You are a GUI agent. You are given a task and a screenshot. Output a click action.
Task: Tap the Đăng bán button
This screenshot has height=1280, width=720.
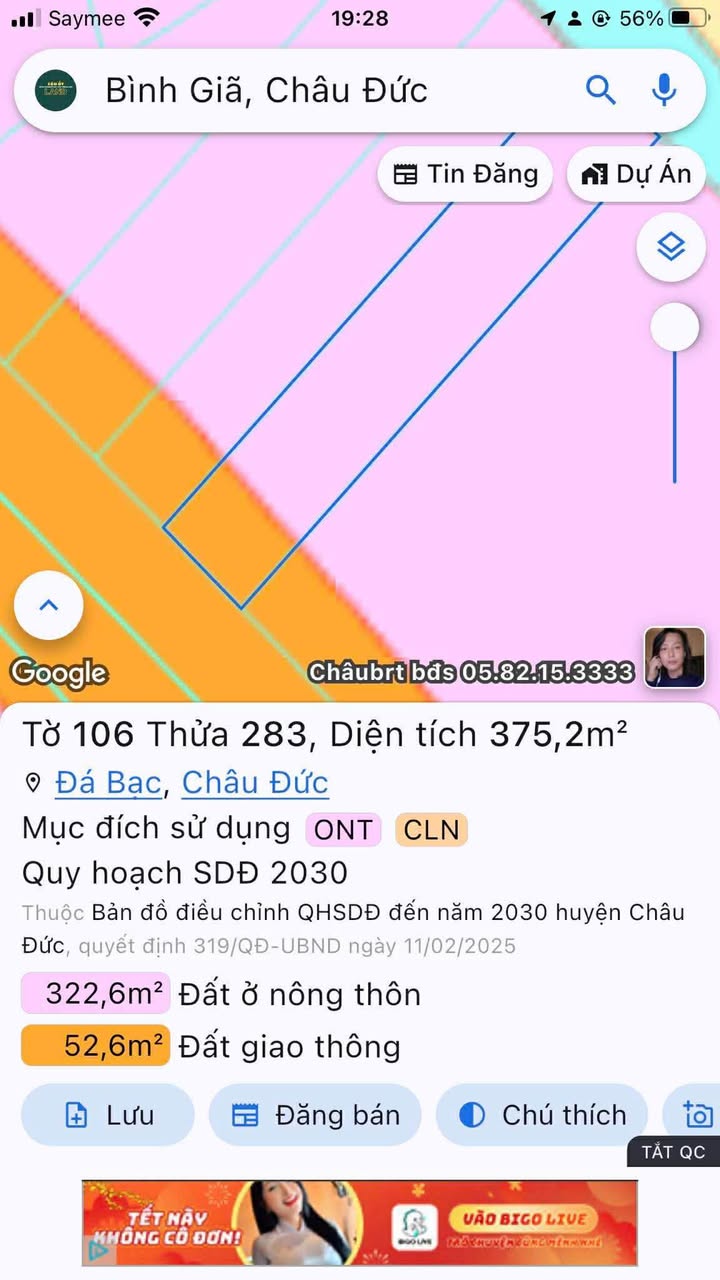(315, 1115)
